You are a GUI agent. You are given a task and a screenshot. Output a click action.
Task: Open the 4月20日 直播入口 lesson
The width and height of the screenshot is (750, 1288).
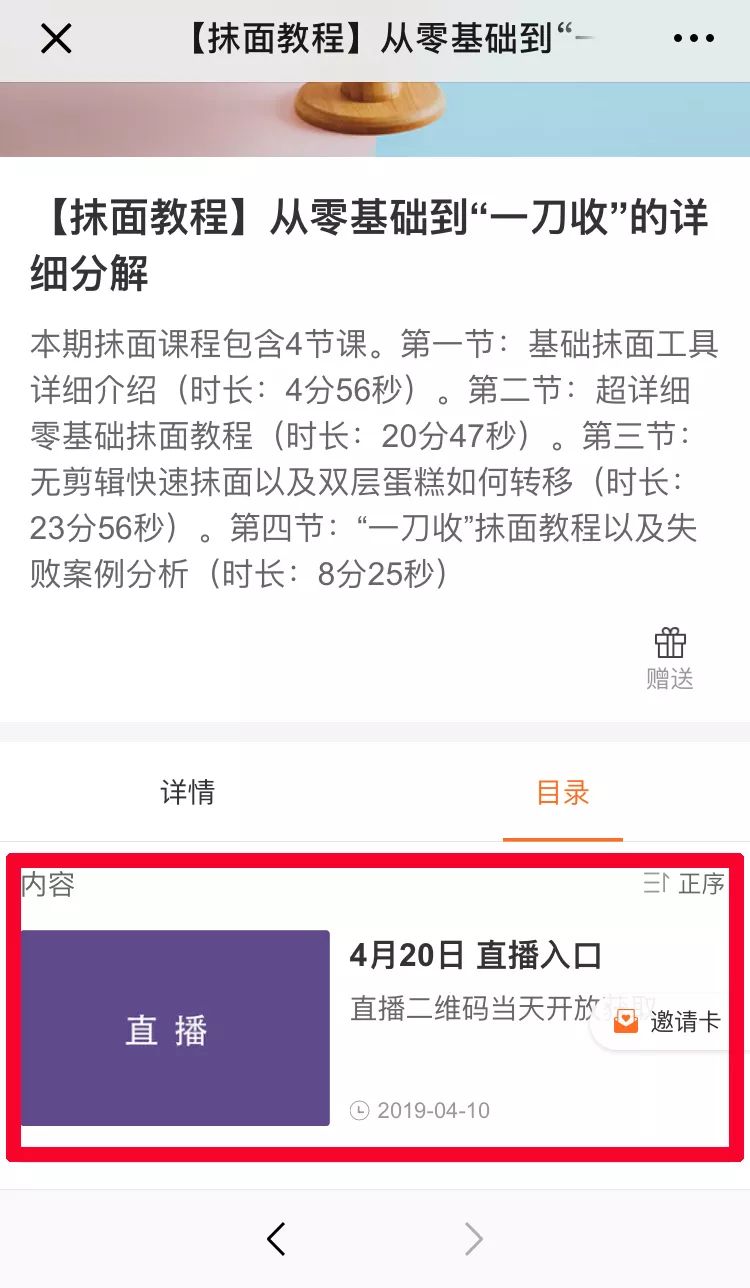pos(375,1027)
